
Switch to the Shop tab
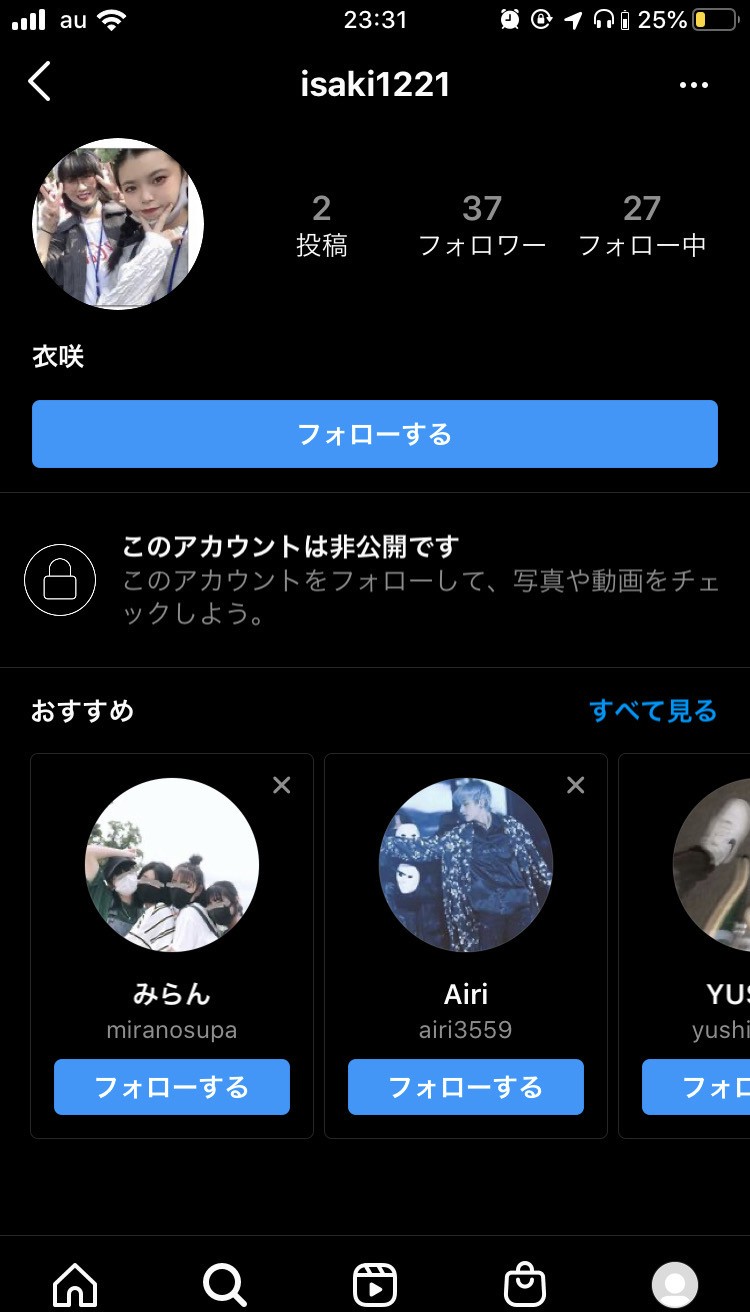coord(525,1284)
